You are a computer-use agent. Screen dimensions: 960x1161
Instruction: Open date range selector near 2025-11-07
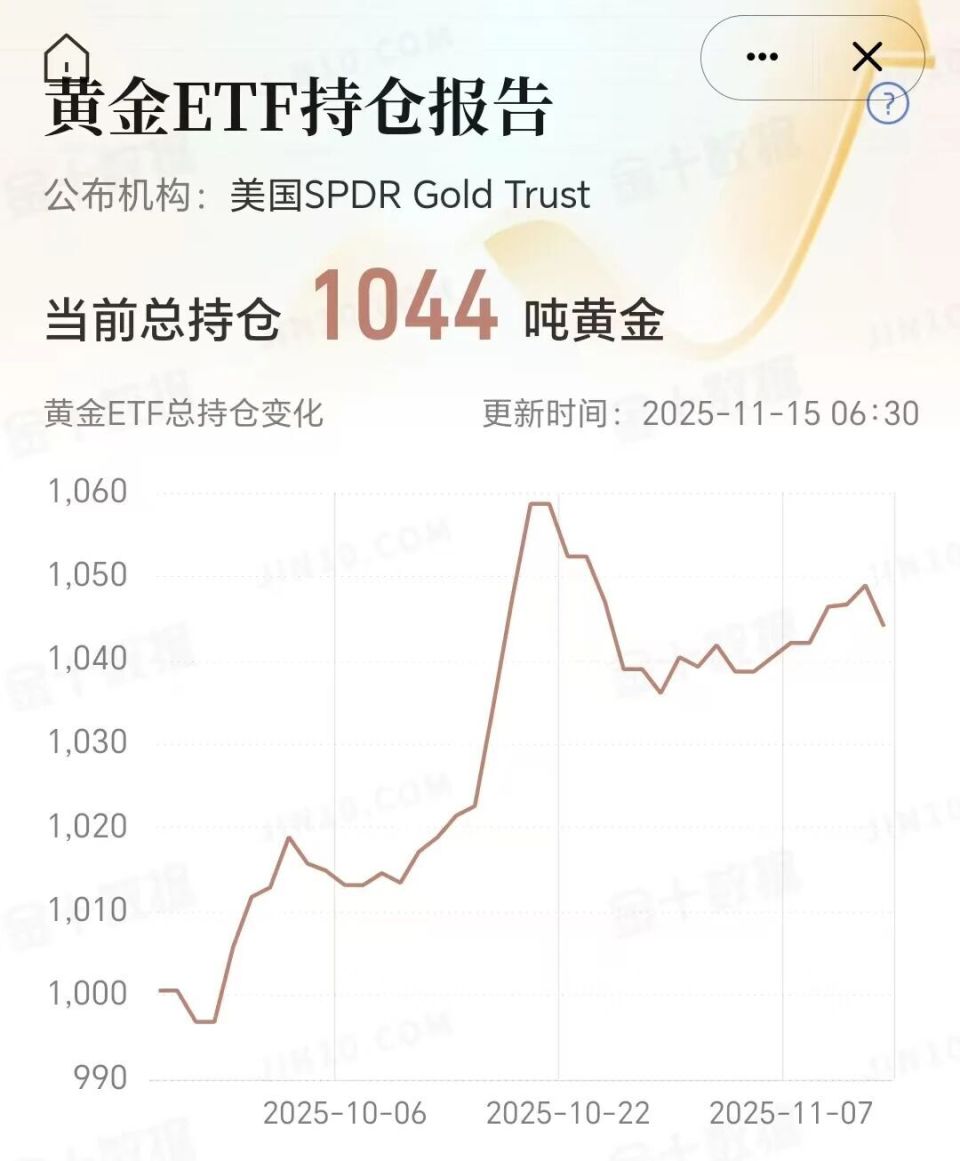pos(788,1111)
